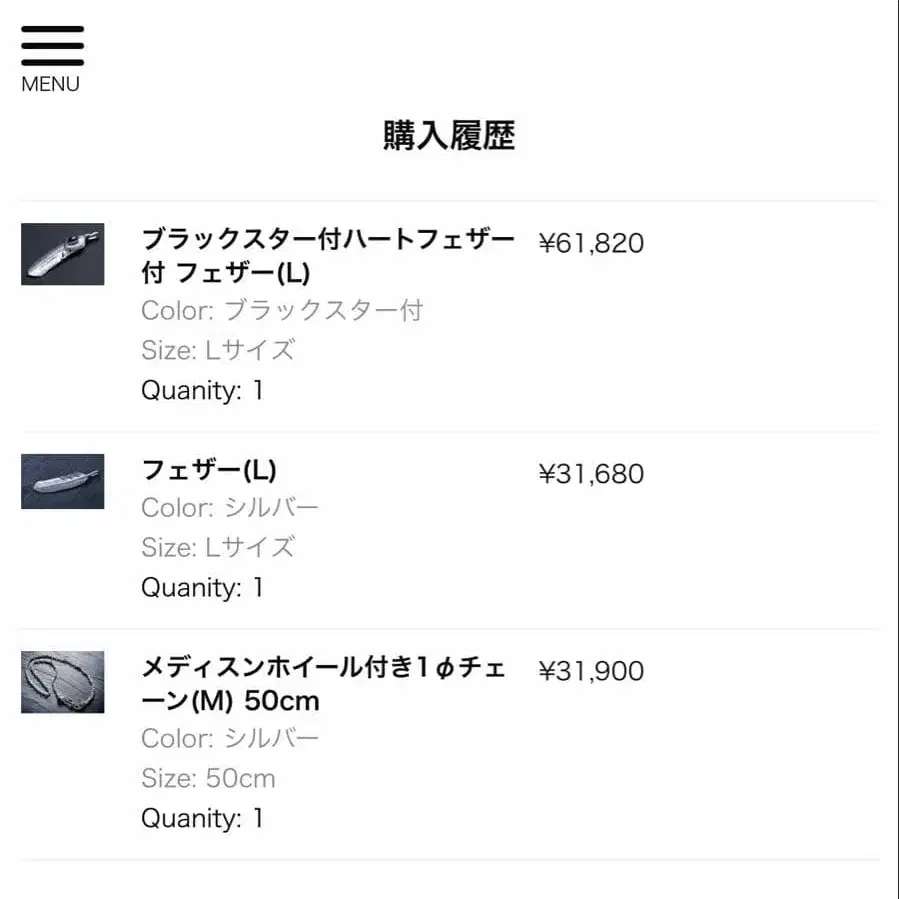899x899 pixels.
Task: Open the ブラックスター付ハートフェザー付 フェザー(L) order item
Action: coord(327,255)
